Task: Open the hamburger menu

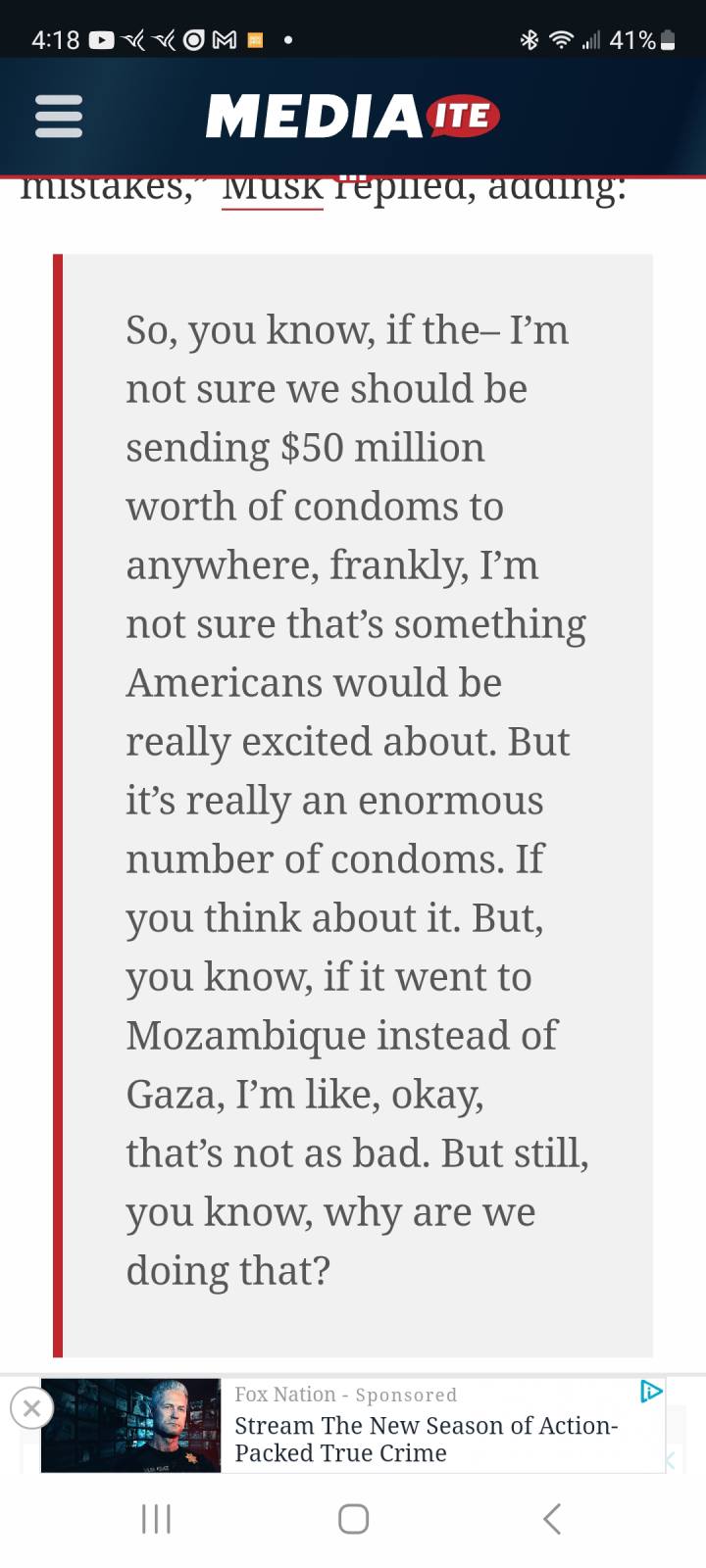Action: click(59, 117)
